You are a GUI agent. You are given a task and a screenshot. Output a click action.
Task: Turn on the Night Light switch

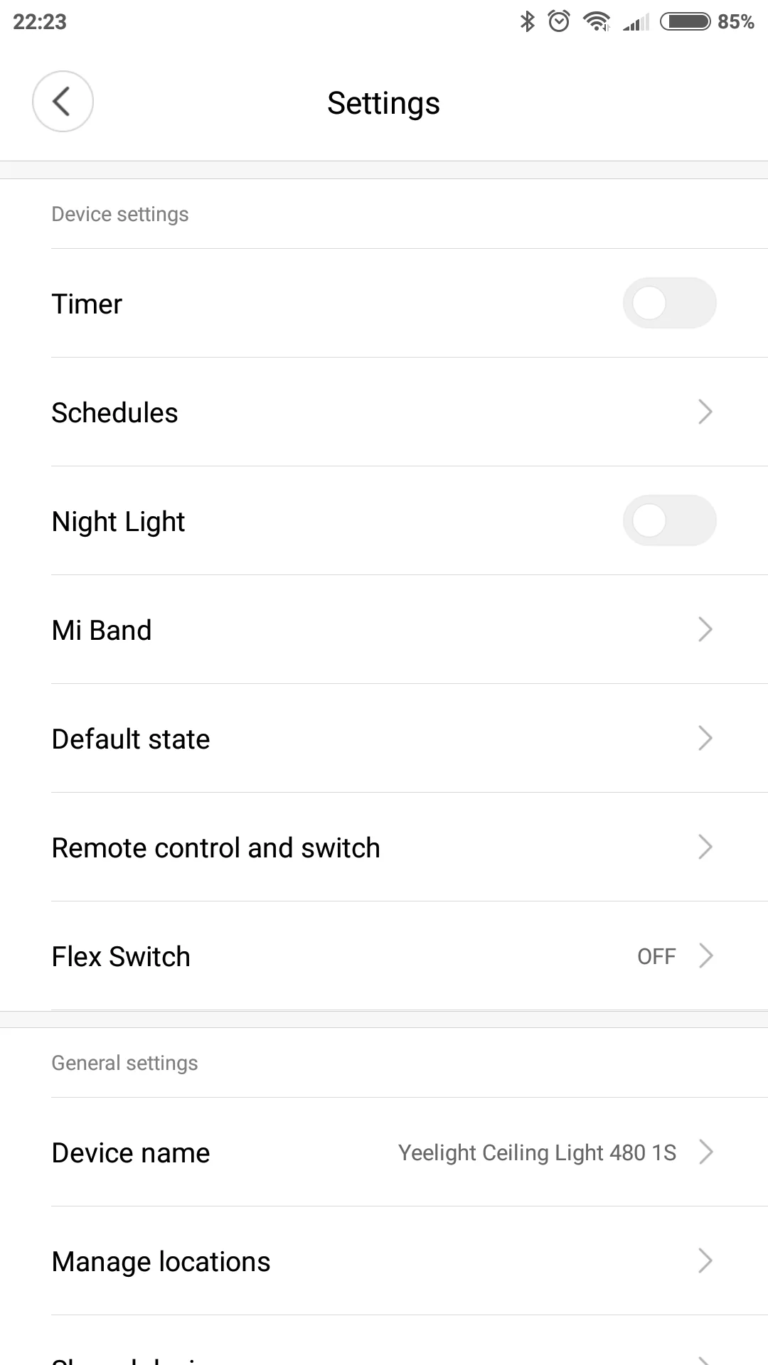tap(669, 521)
